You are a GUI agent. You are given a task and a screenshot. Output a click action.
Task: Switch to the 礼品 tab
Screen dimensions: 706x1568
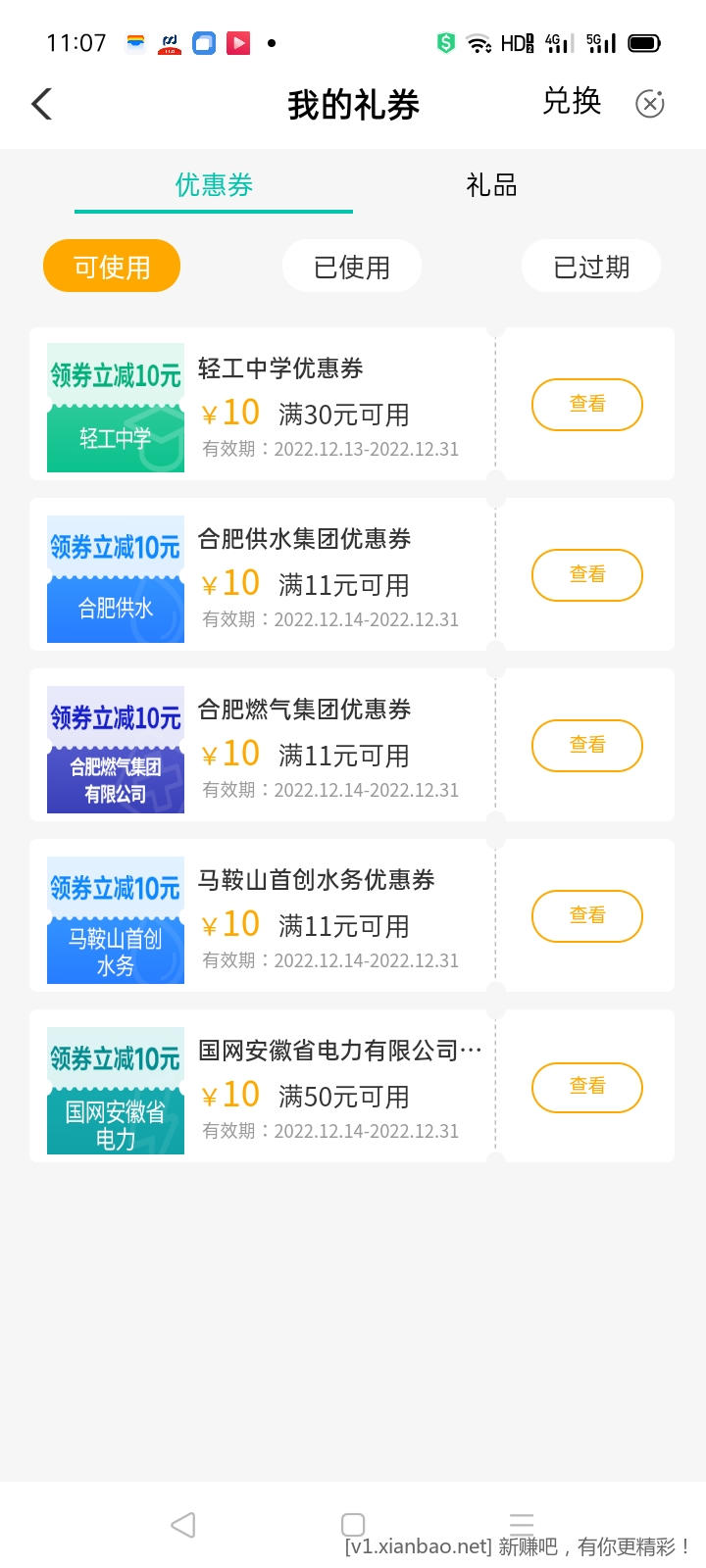point(491,185)
